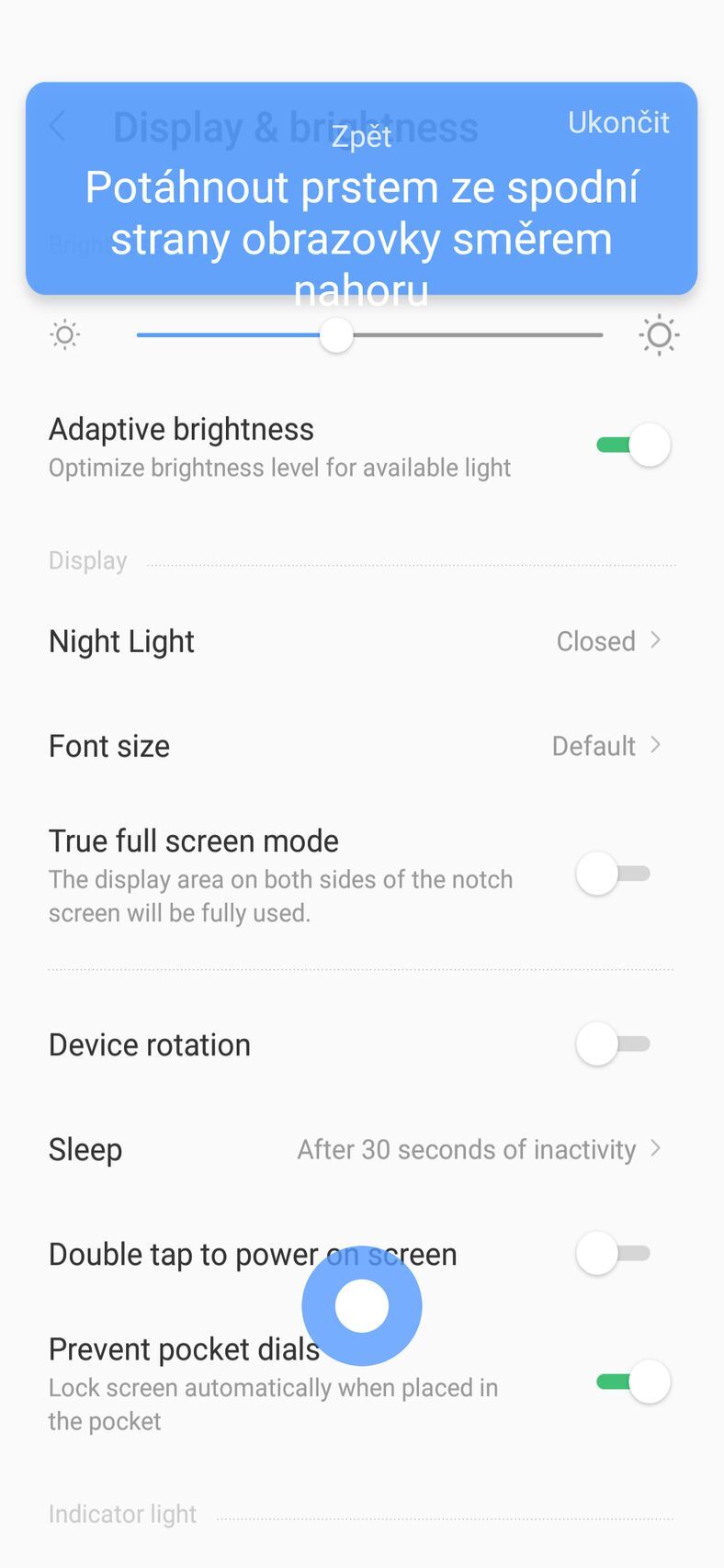Enable Adaptive brightness
This screenshot has width=724, height=1568.
[x=632, y=445]
